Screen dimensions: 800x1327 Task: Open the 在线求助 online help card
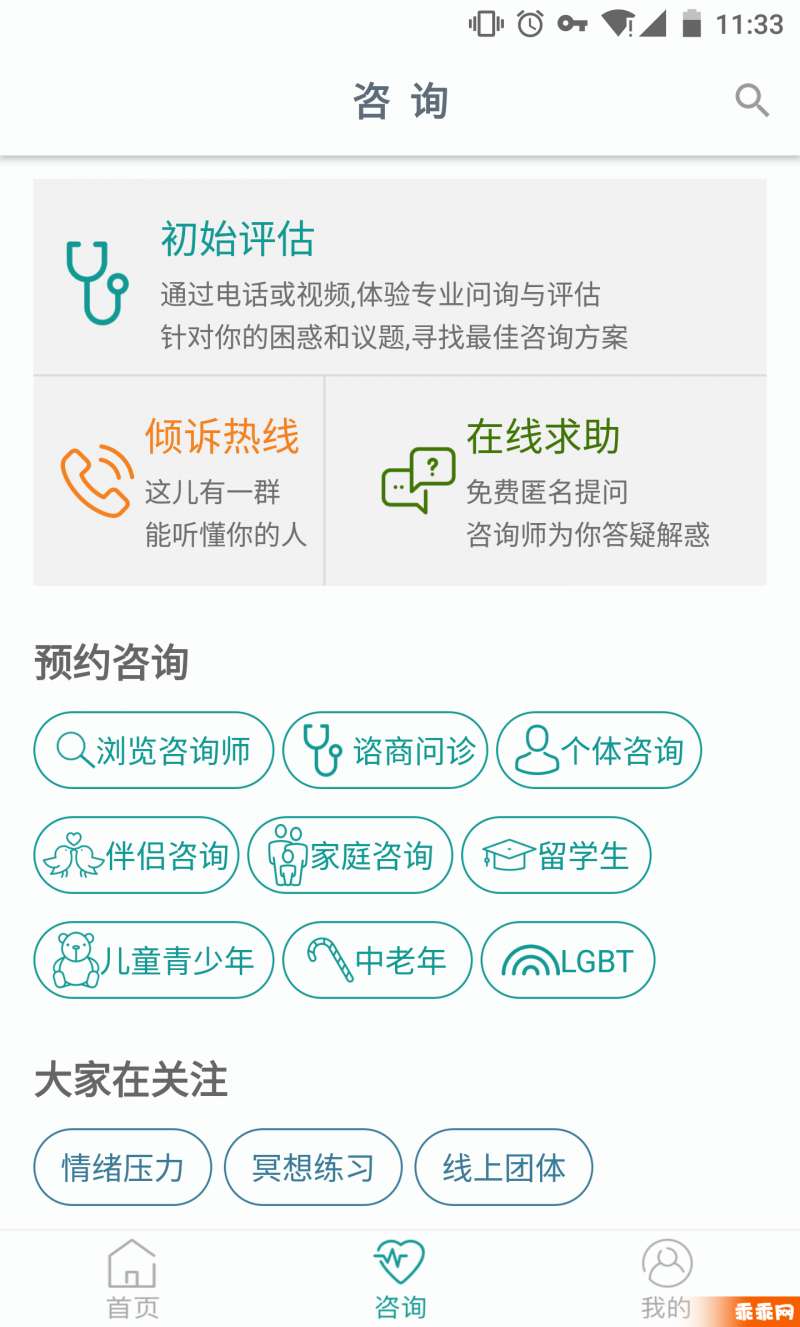[x=546, y=482]
